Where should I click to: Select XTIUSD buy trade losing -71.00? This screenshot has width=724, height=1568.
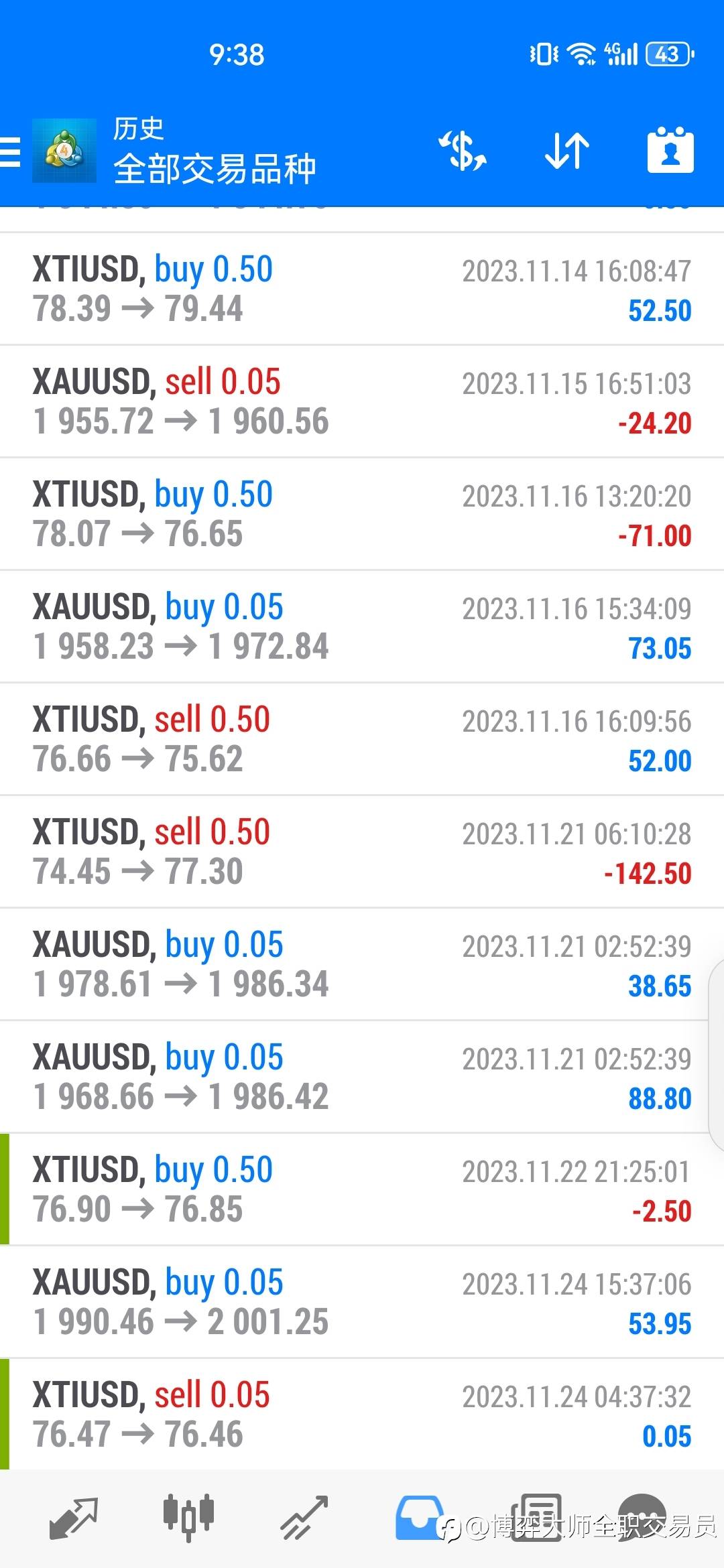point(362,515)
